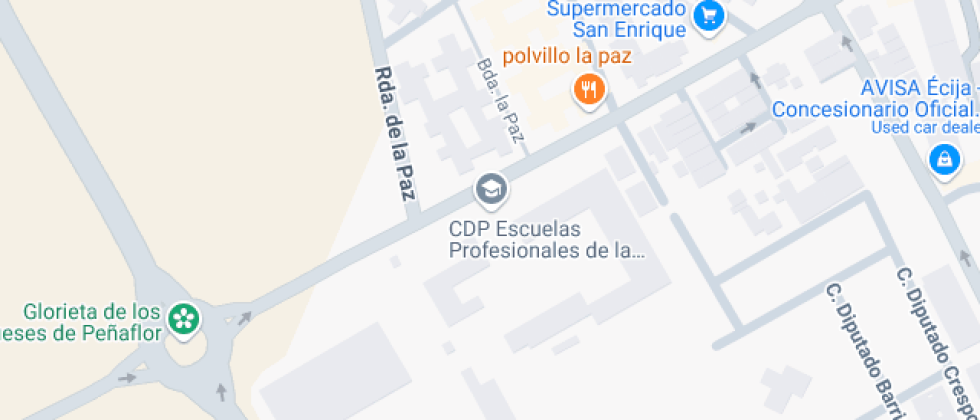
Task: Open the Supermercado San Enrique place marker
Action: [709, 16]
